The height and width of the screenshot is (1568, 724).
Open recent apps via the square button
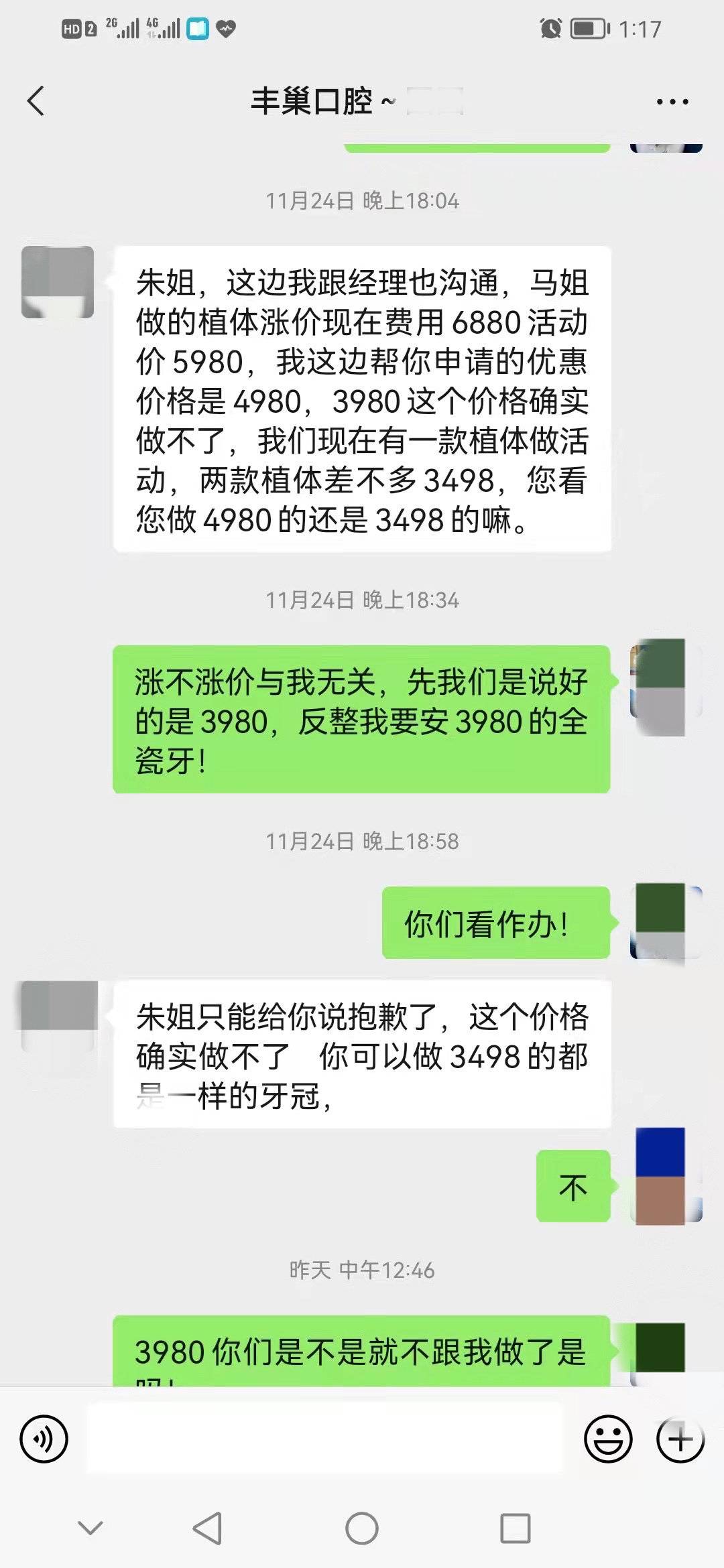pyautogui.click(x=515, y=1528)
